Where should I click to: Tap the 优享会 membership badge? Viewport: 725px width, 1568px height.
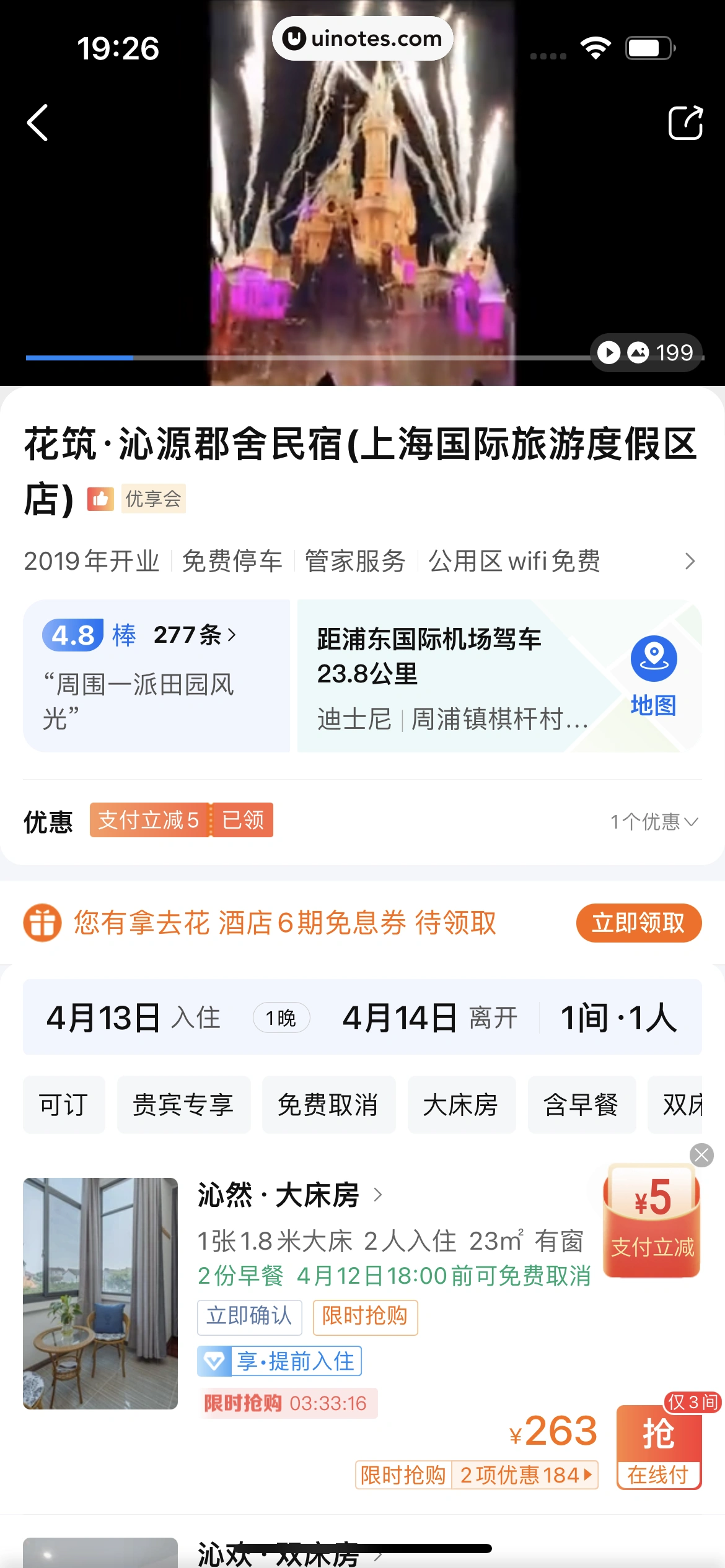153,498
